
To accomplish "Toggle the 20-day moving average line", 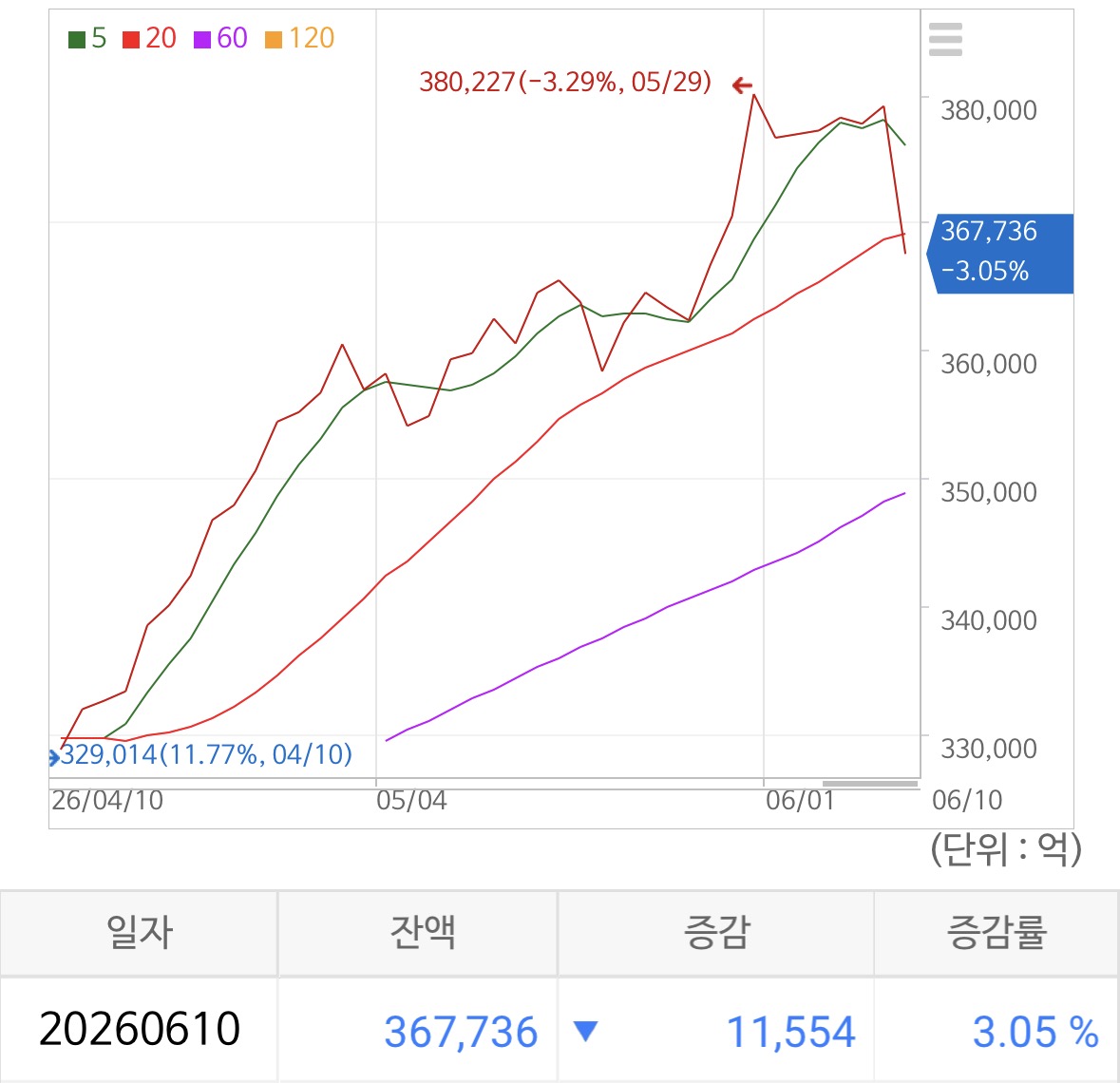I will click(x=149, y=38).
